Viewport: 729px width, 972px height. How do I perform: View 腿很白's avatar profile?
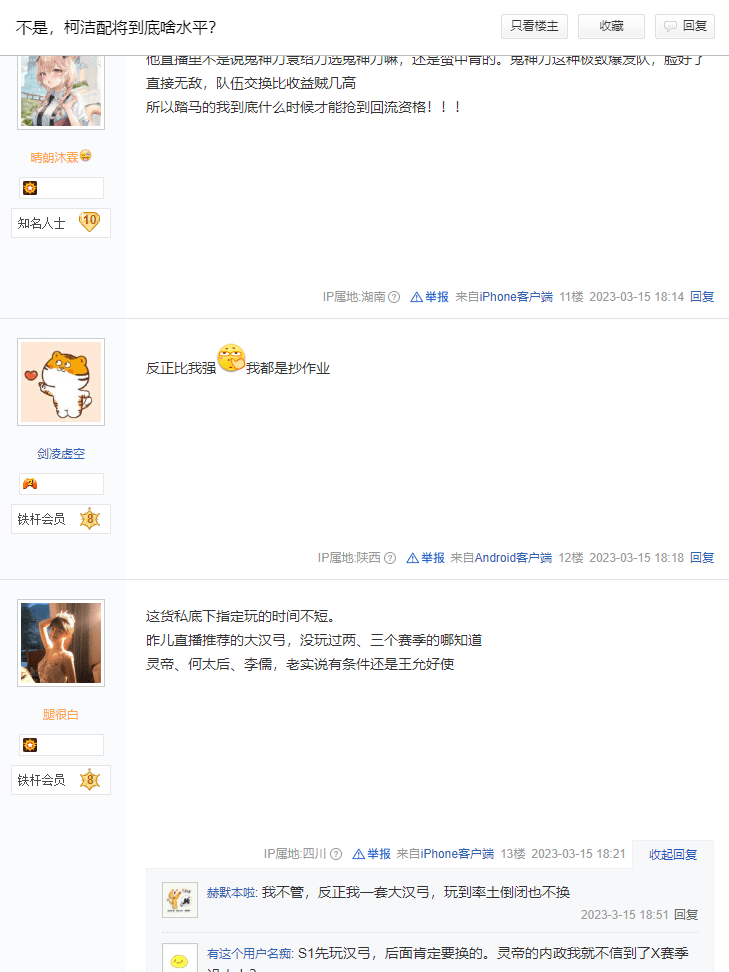[61, 643]
